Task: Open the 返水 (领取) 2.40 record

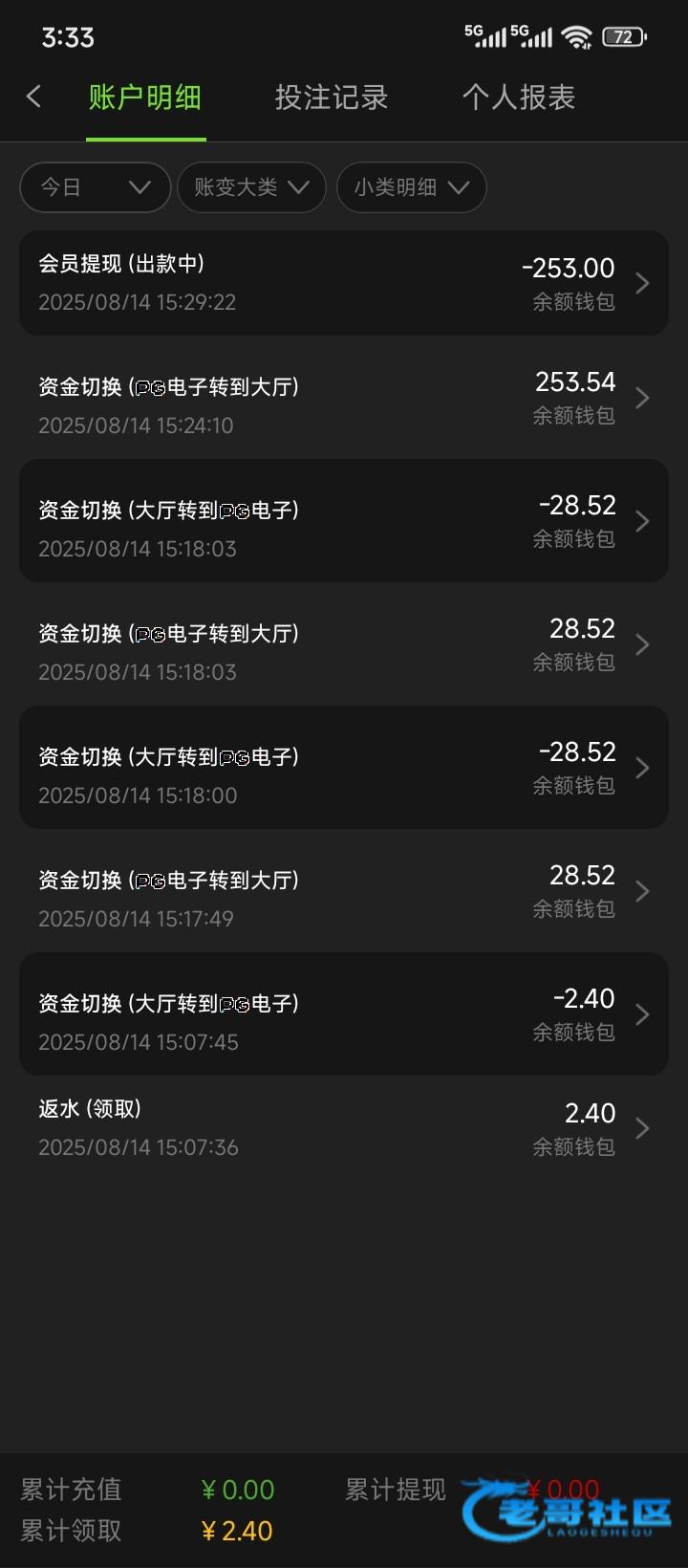Action: 344,1128
